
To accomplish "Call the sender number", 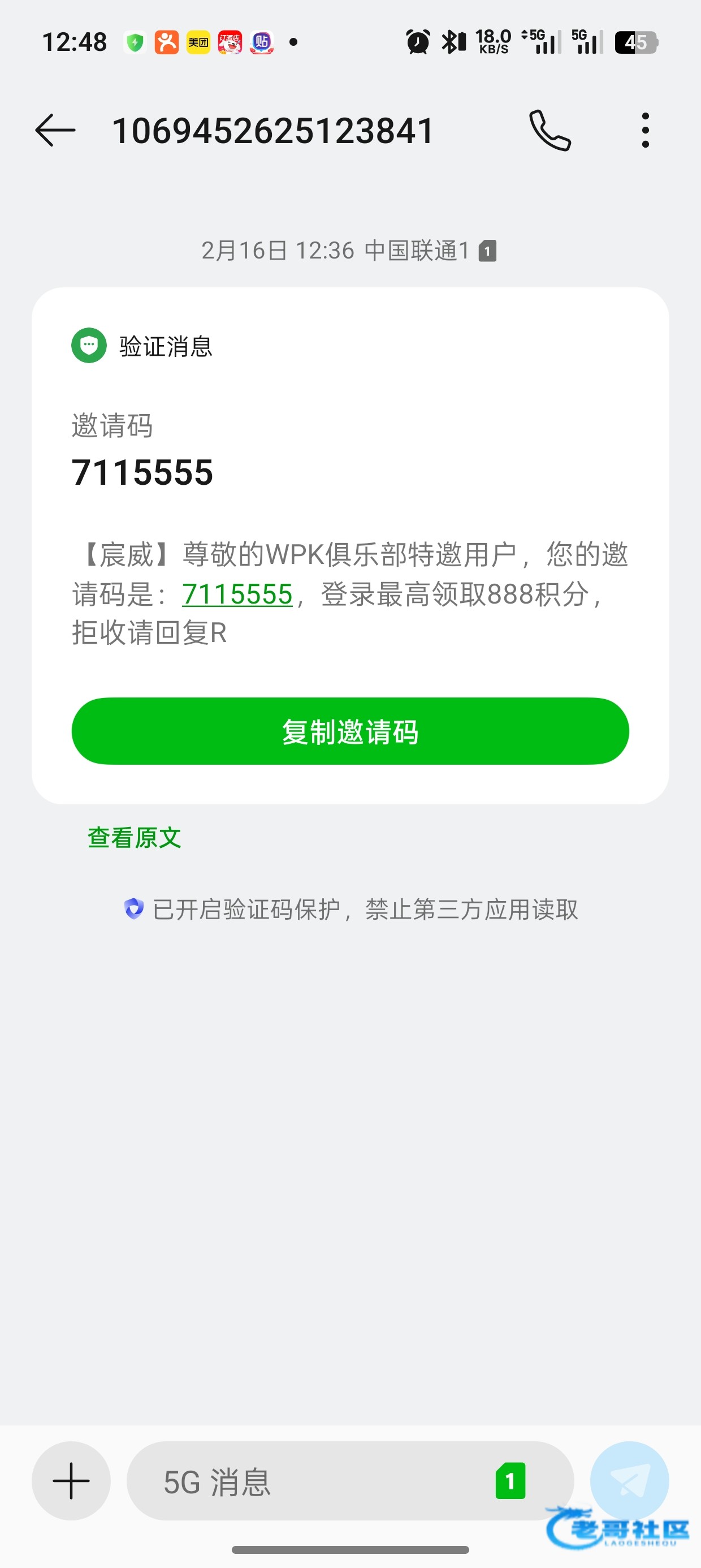I will (549, 130).
